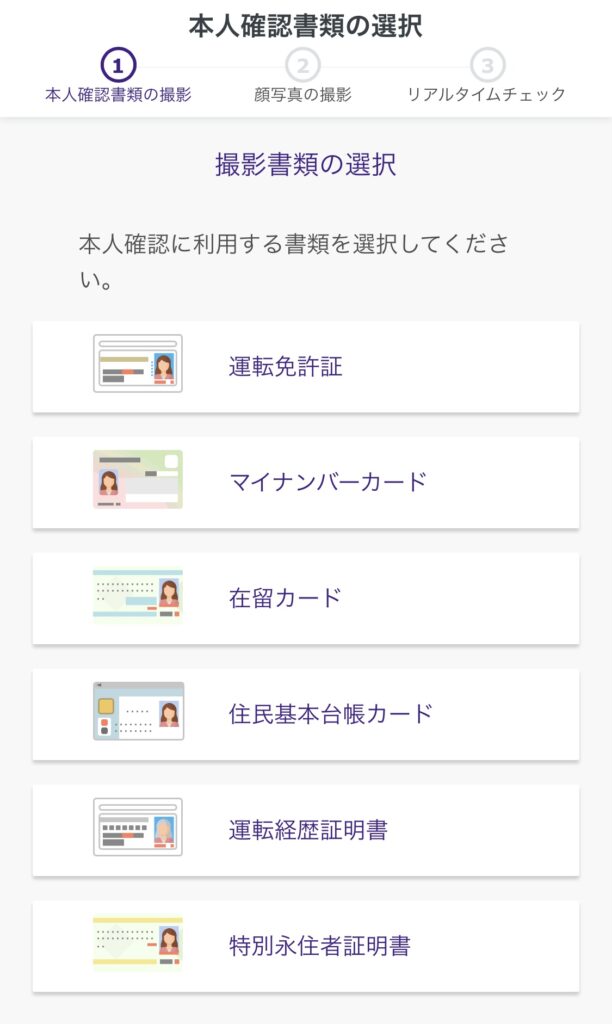Screen dimensions: 612x1024
Task: Choose マイナンバーカード for verification
Action: pos(305,482)
